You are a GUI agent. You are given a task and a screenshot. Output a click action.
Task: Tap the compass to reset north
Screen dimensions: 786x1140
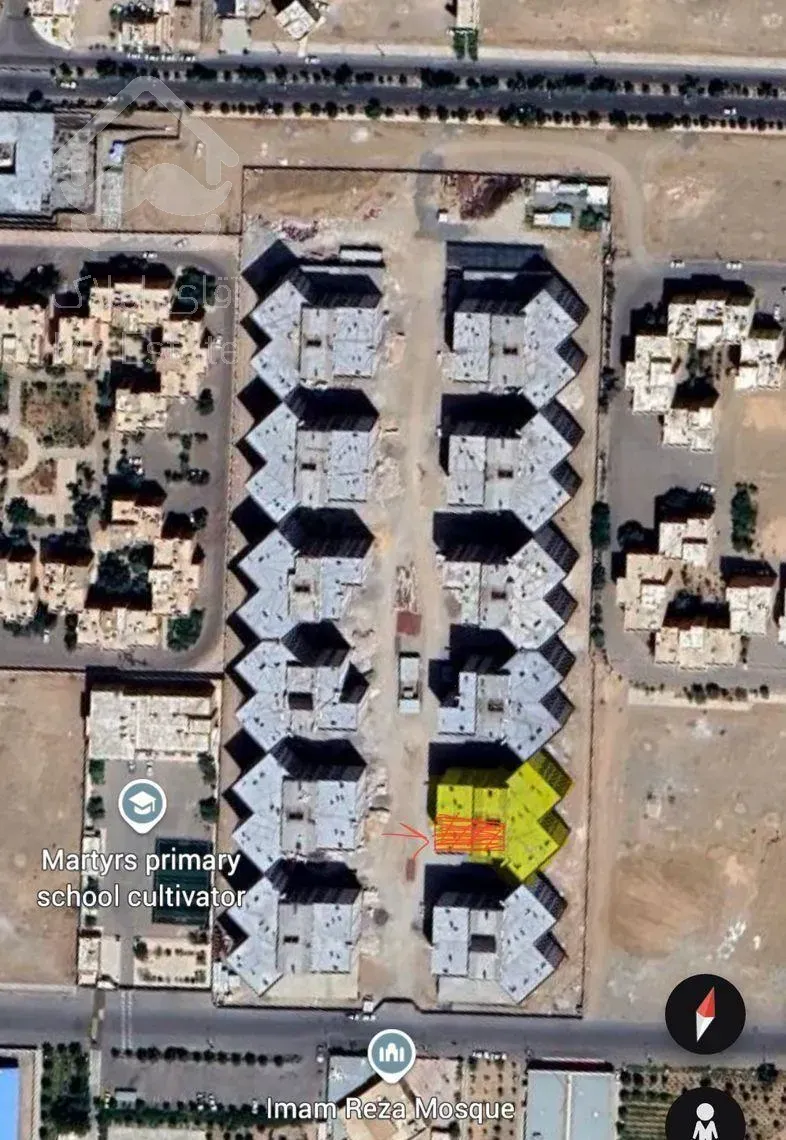pos(705,1013)
